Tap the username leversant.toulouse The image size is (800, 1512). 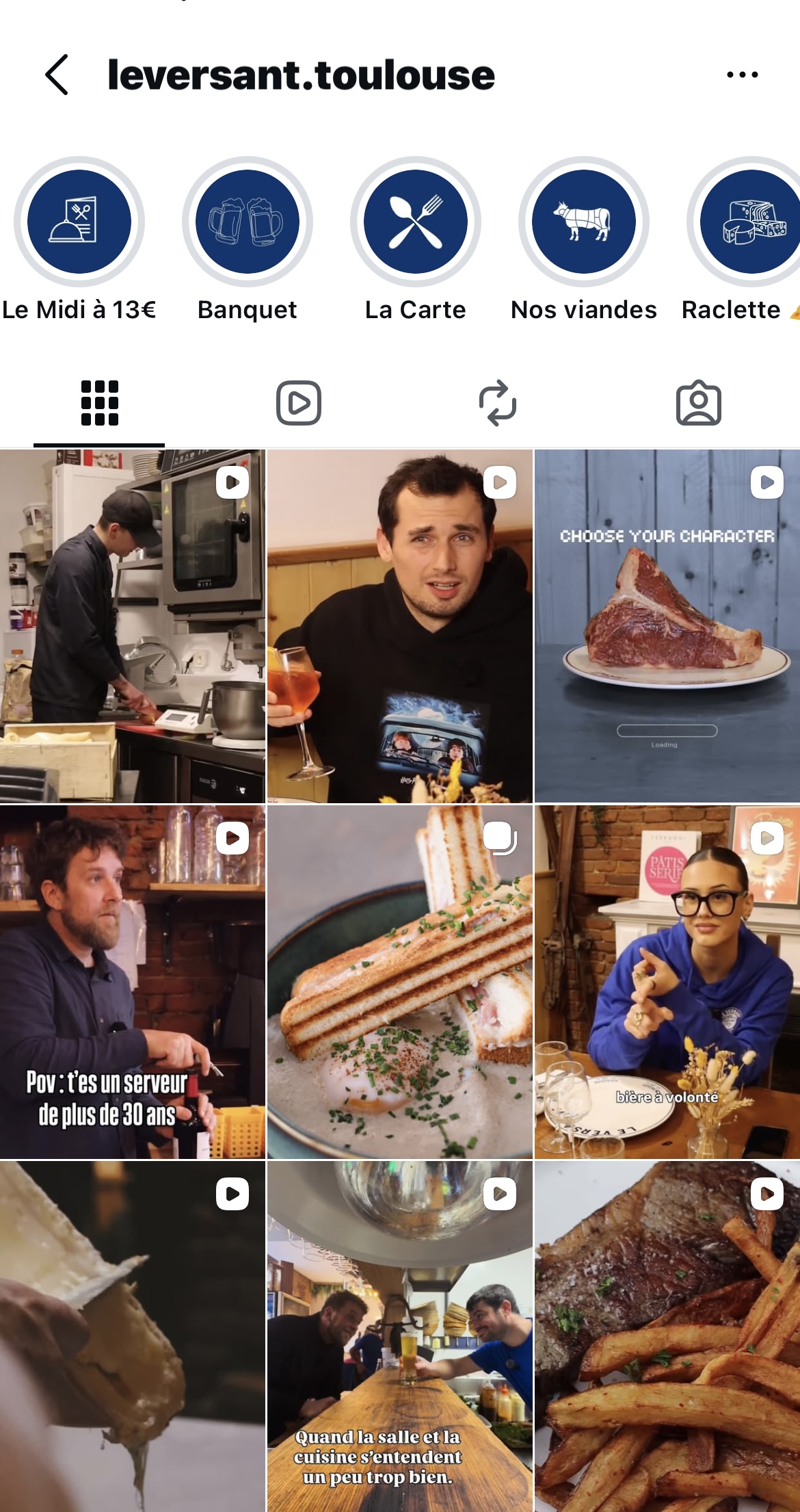[x=301, y=75]
